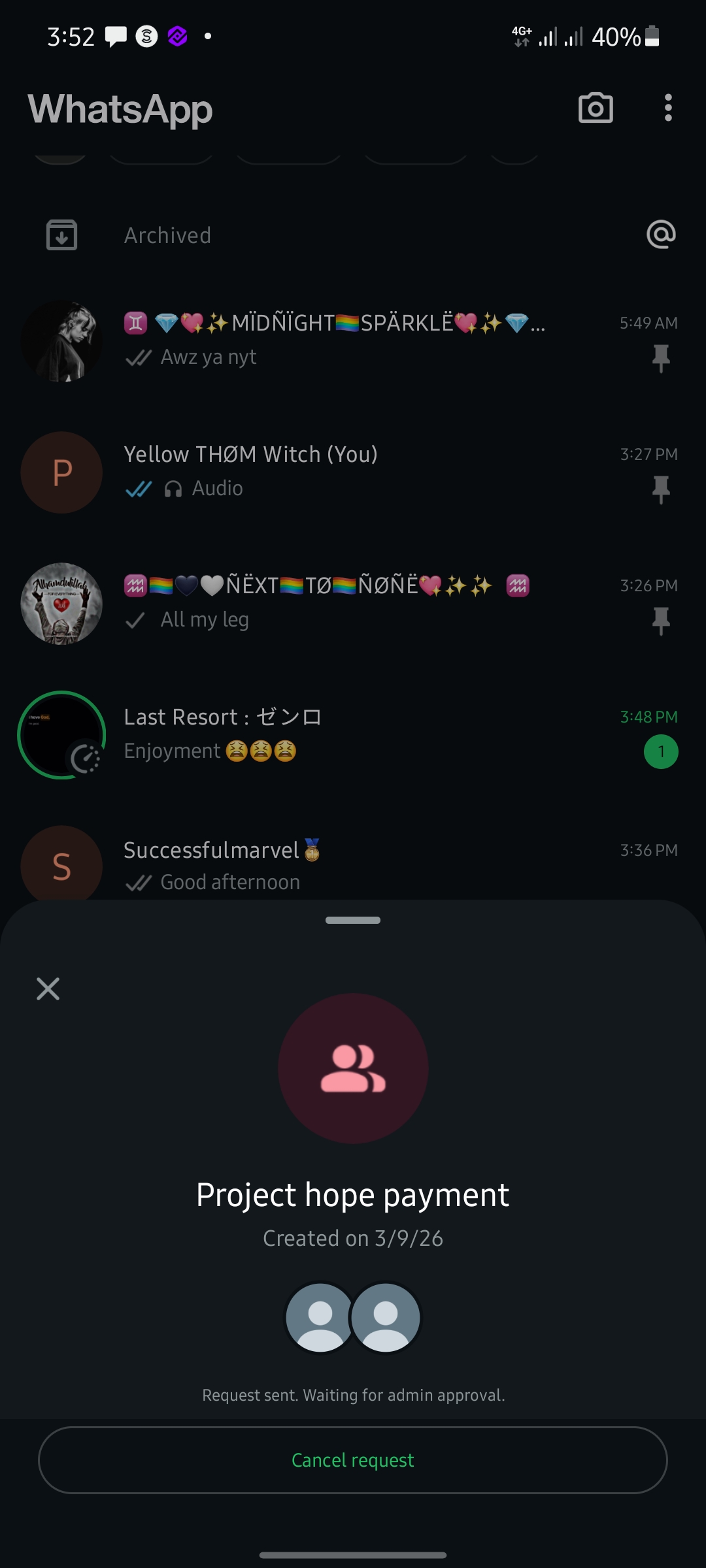Screen dimensions: 706x1568
Task: Open the Last Resort chat
Action: click(366, 734)
